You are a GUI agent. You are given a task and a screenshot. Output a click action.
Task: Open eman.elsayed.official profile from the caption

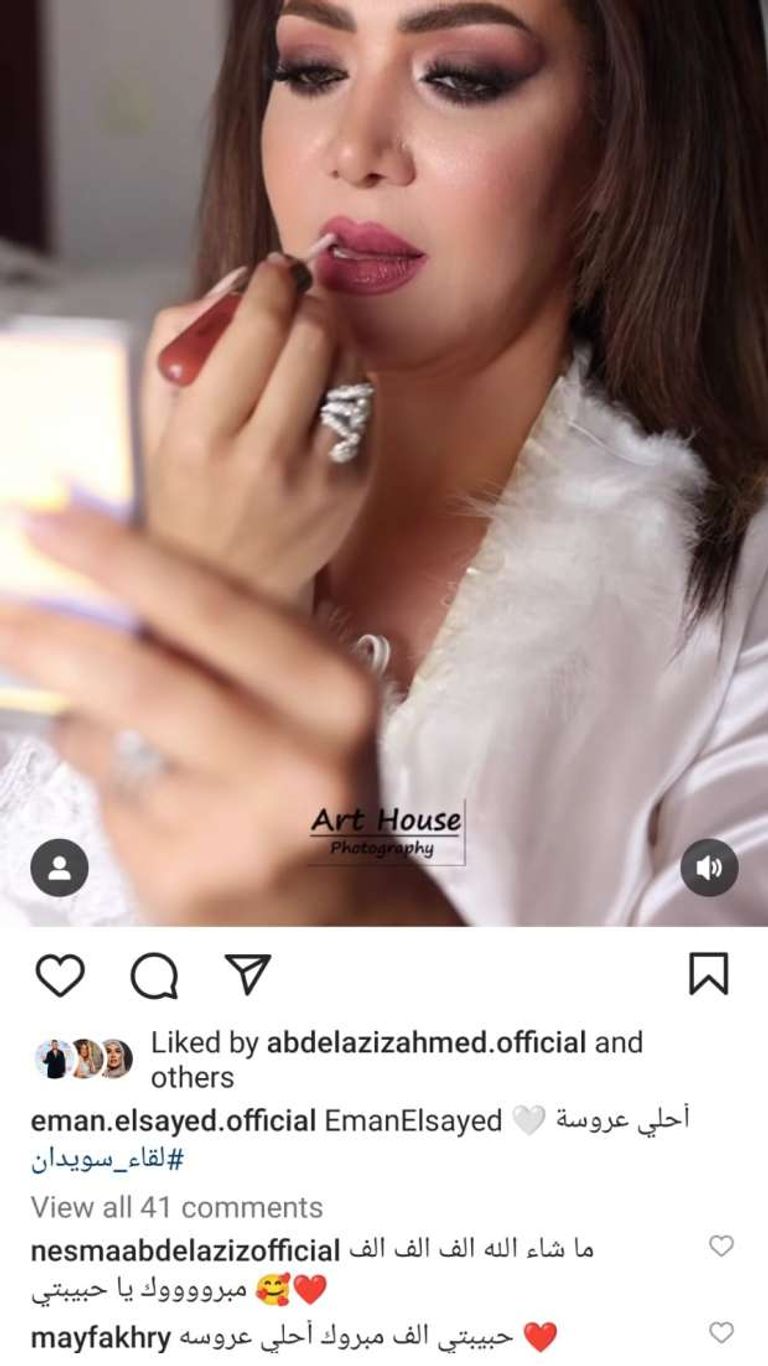tap(173, 1121)
